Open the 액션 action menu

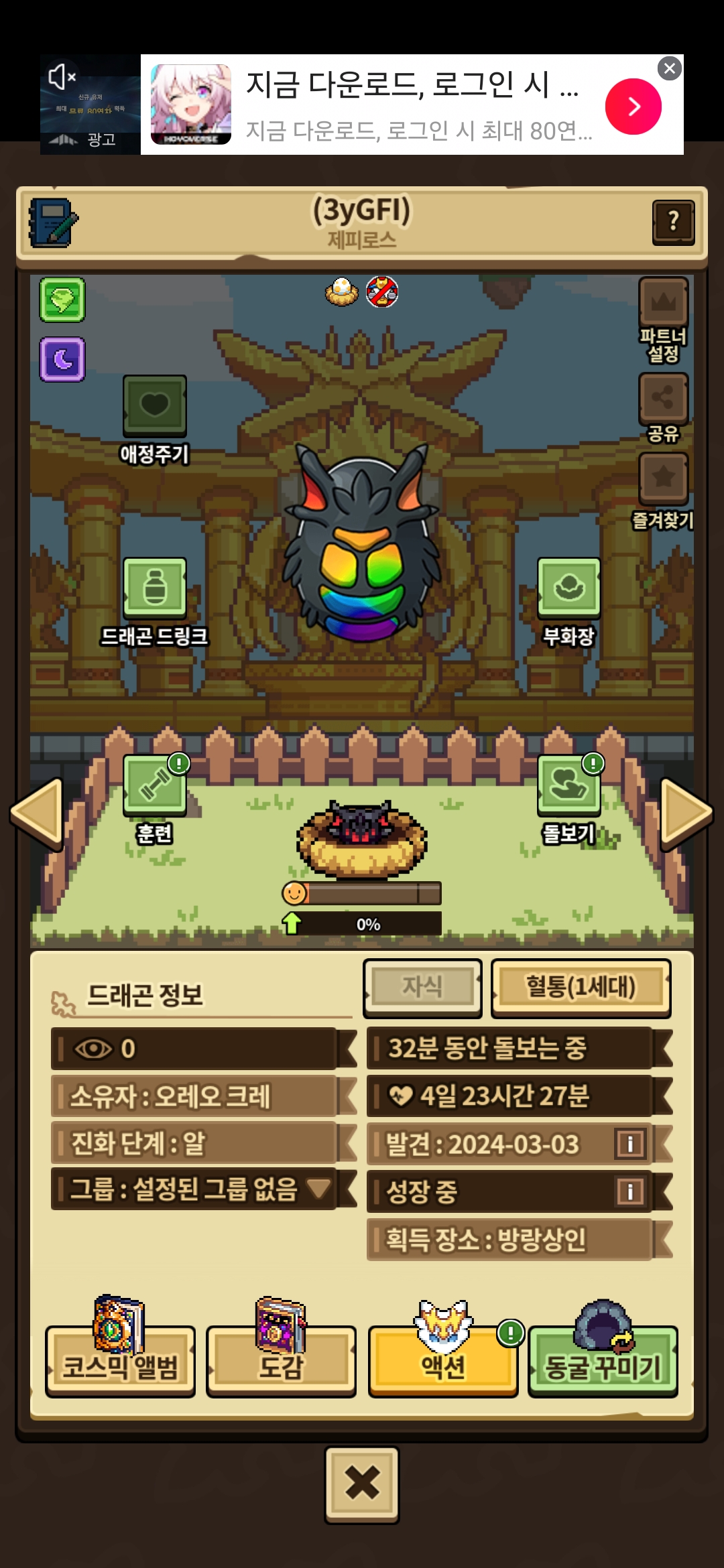pyautogui.click(x=442, y=1360)
